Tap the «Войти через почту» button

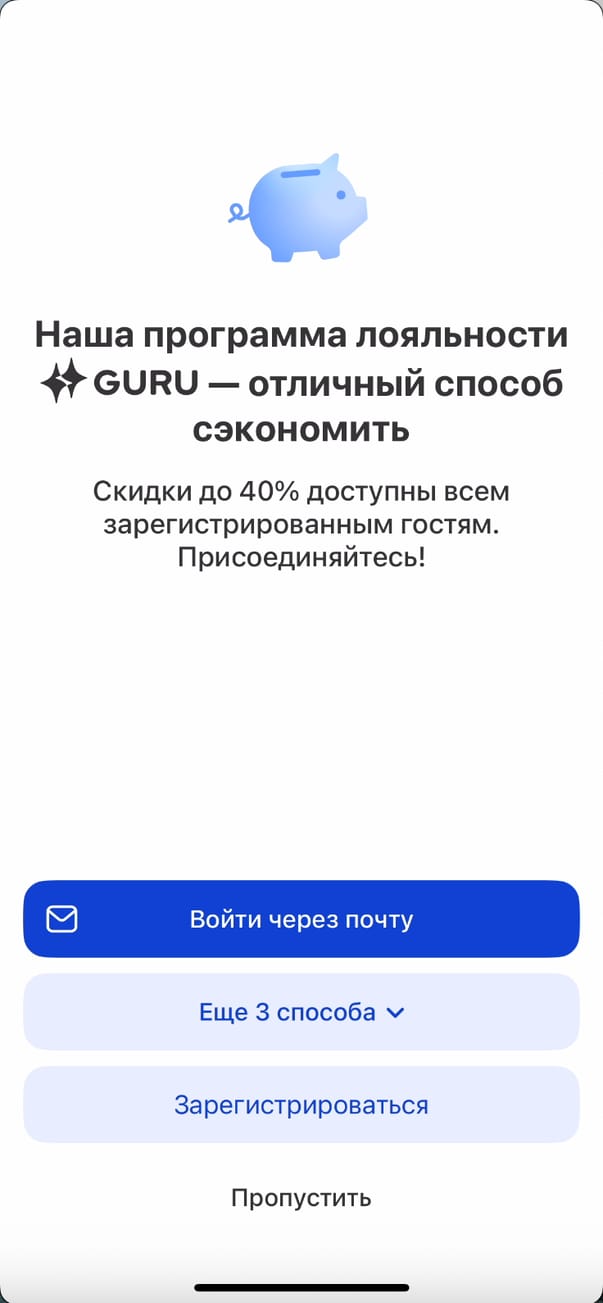[301, 919]
